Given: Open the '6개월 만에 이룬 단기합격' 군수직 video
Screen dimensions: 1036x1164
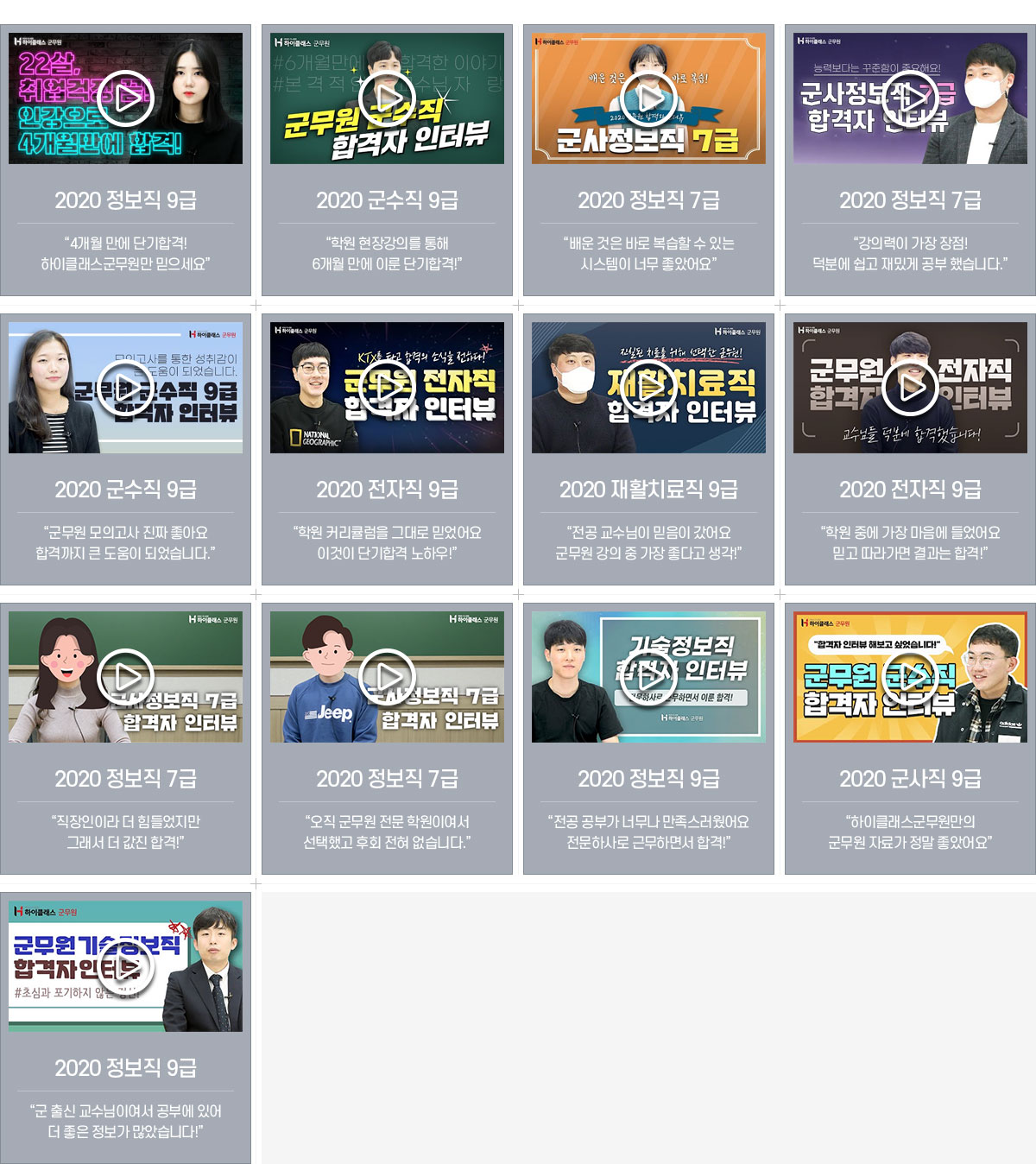Looking at the screenshot, I should (x=387, y=98).
